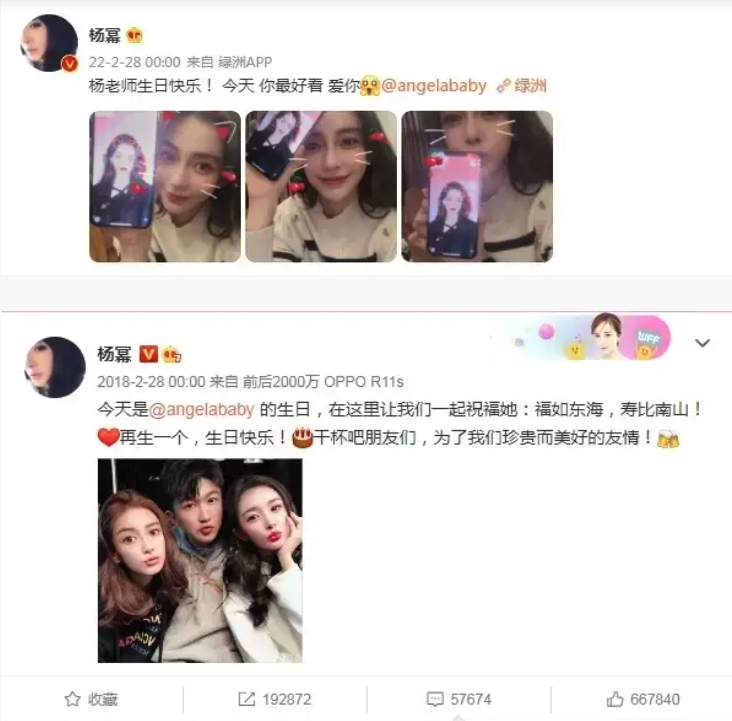Open the 绿洲 link in the top post
This screenshot has width=732, height=721.
[523, 86]
